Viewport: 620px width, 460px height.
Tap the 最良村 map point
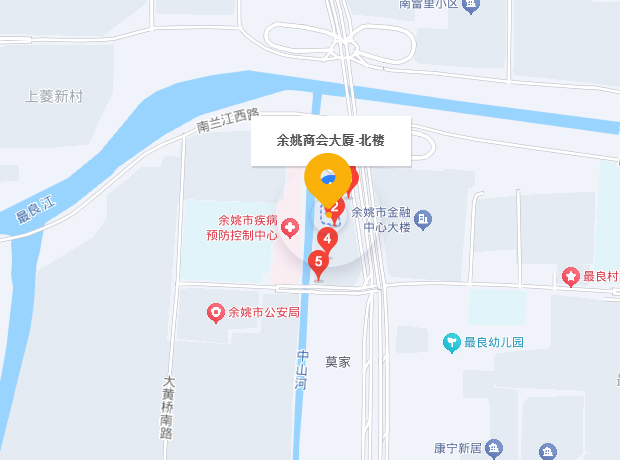(x=571, y=275)
